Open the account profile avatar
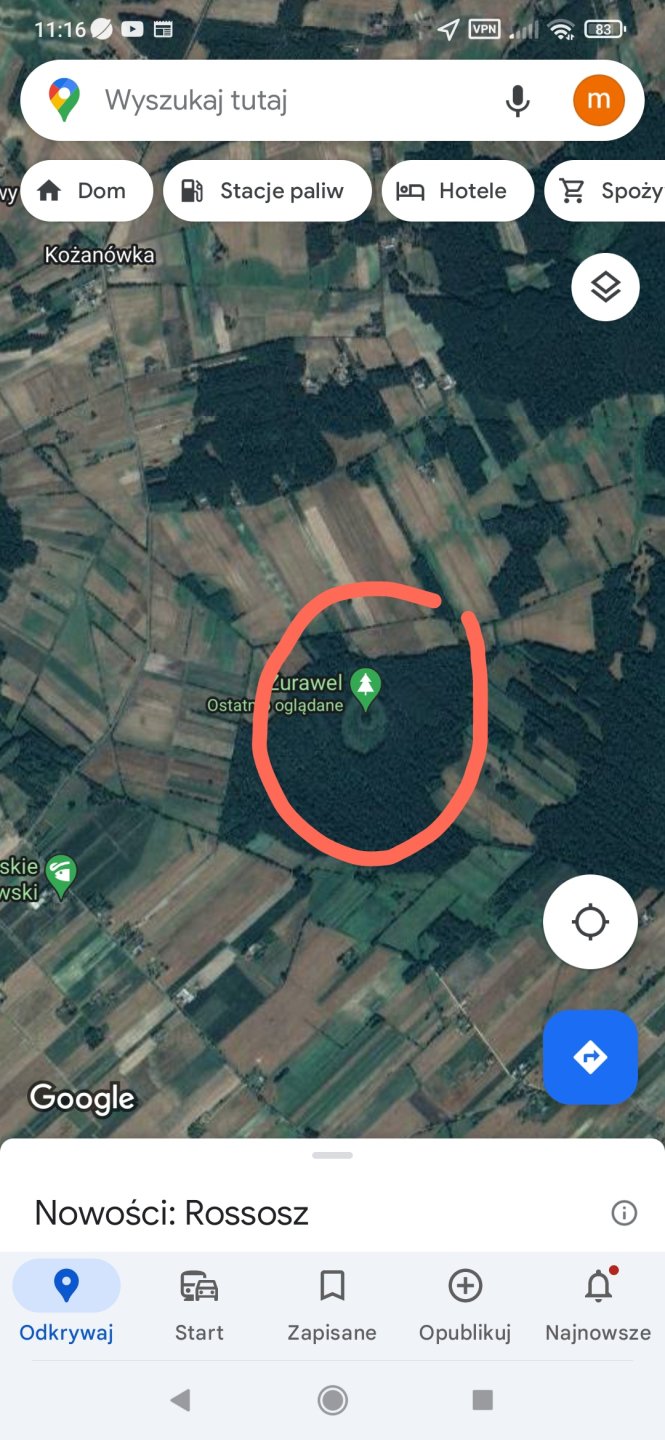The height and width of the screenshot is (1440, 665). [598, 100]
